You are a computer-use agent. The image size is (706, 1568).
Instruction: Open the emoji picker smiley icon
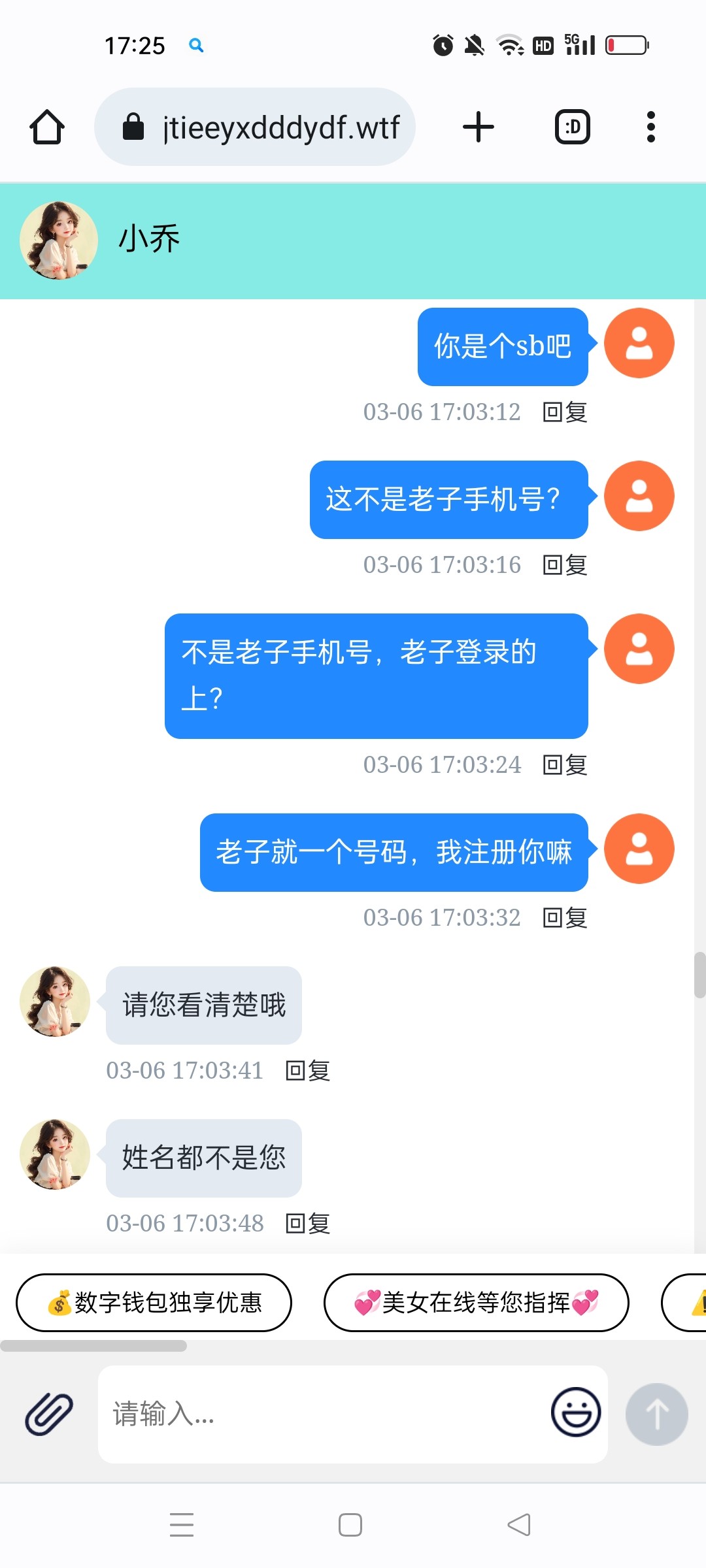tap(575, 1413)
